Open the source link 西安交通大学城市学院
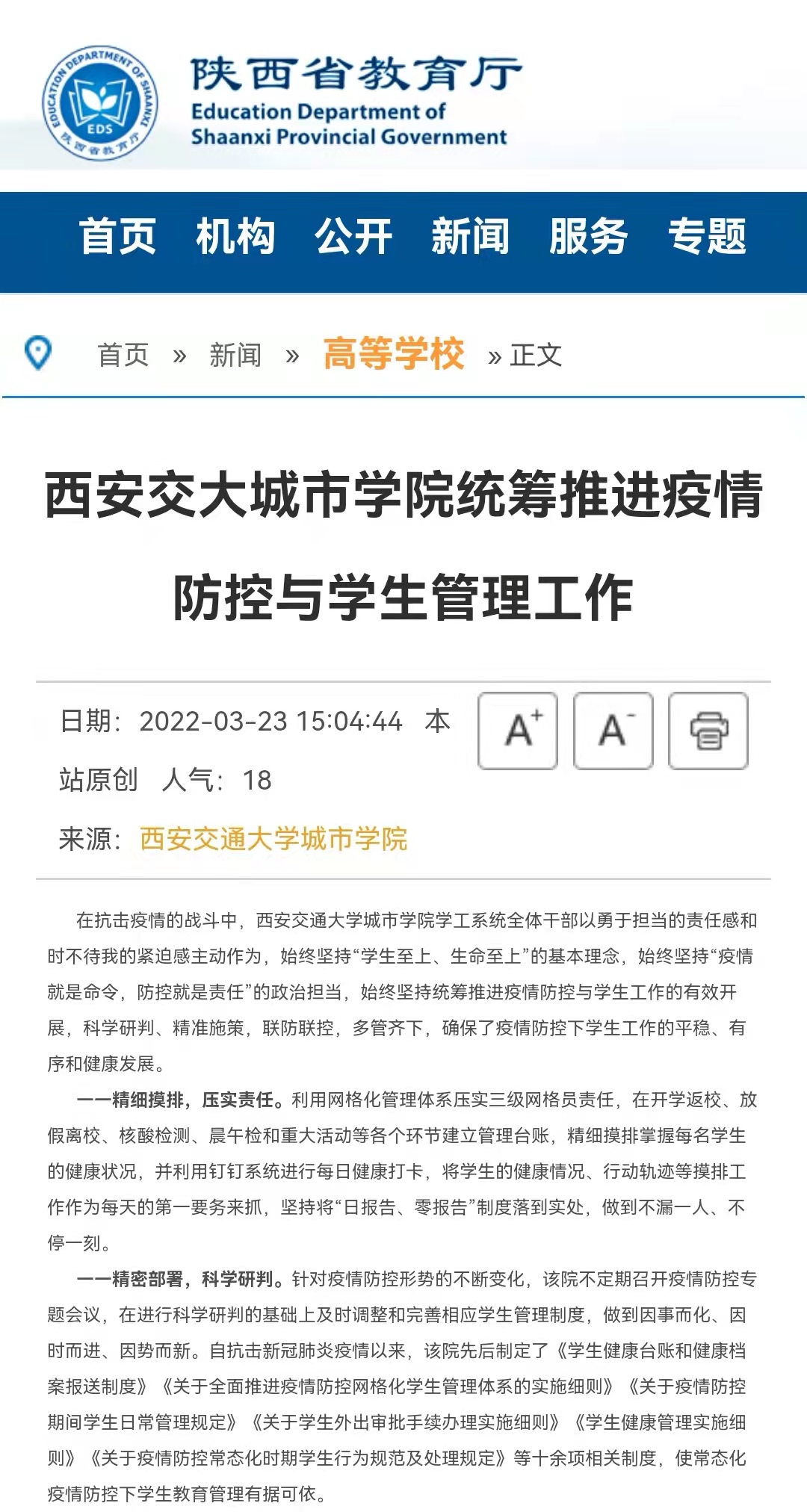This screenshot has height=1512, width=807. coord(273,839)
